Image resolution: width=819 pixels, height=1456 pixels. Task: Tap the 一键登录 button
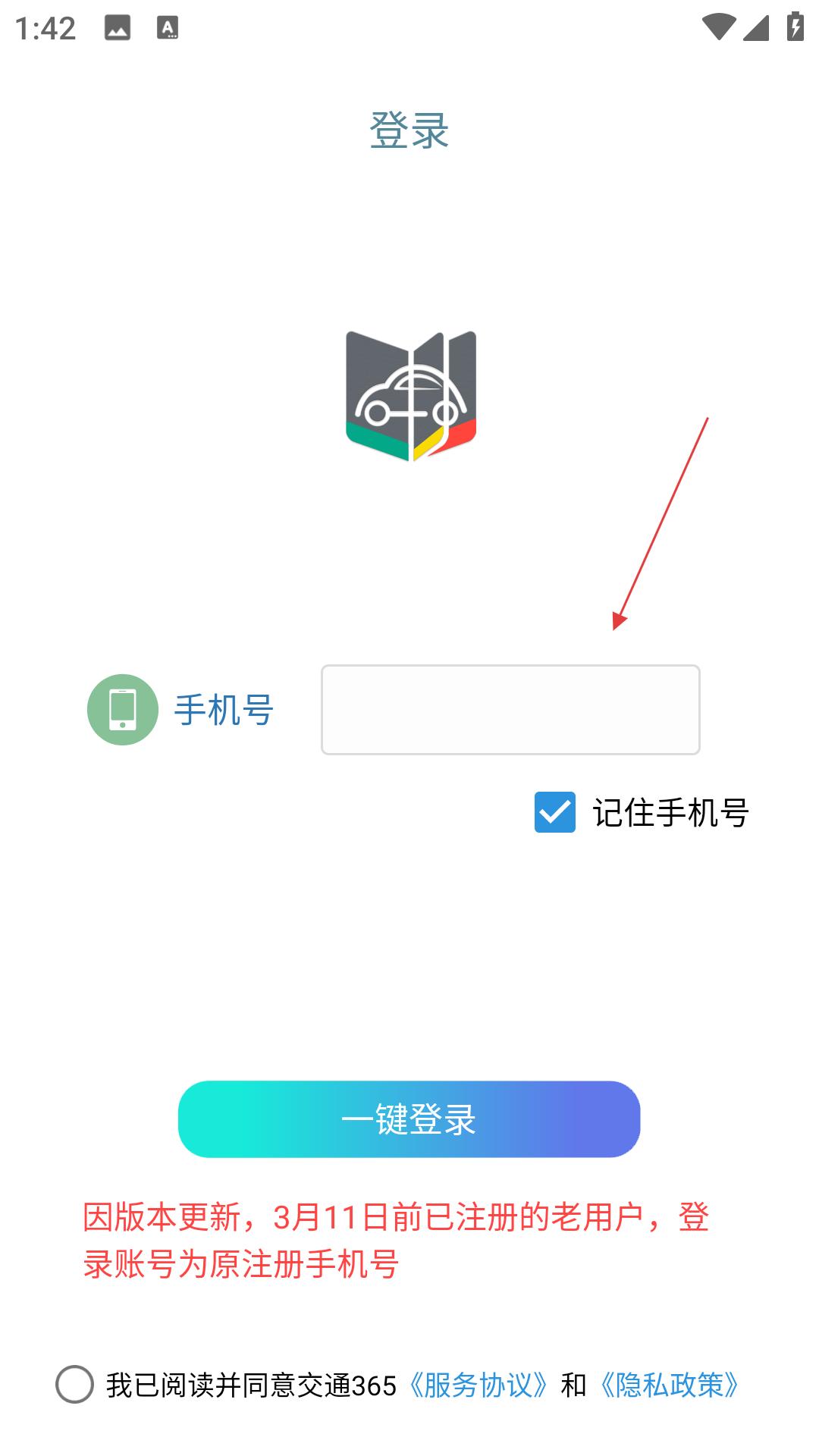click(409, 1119)
